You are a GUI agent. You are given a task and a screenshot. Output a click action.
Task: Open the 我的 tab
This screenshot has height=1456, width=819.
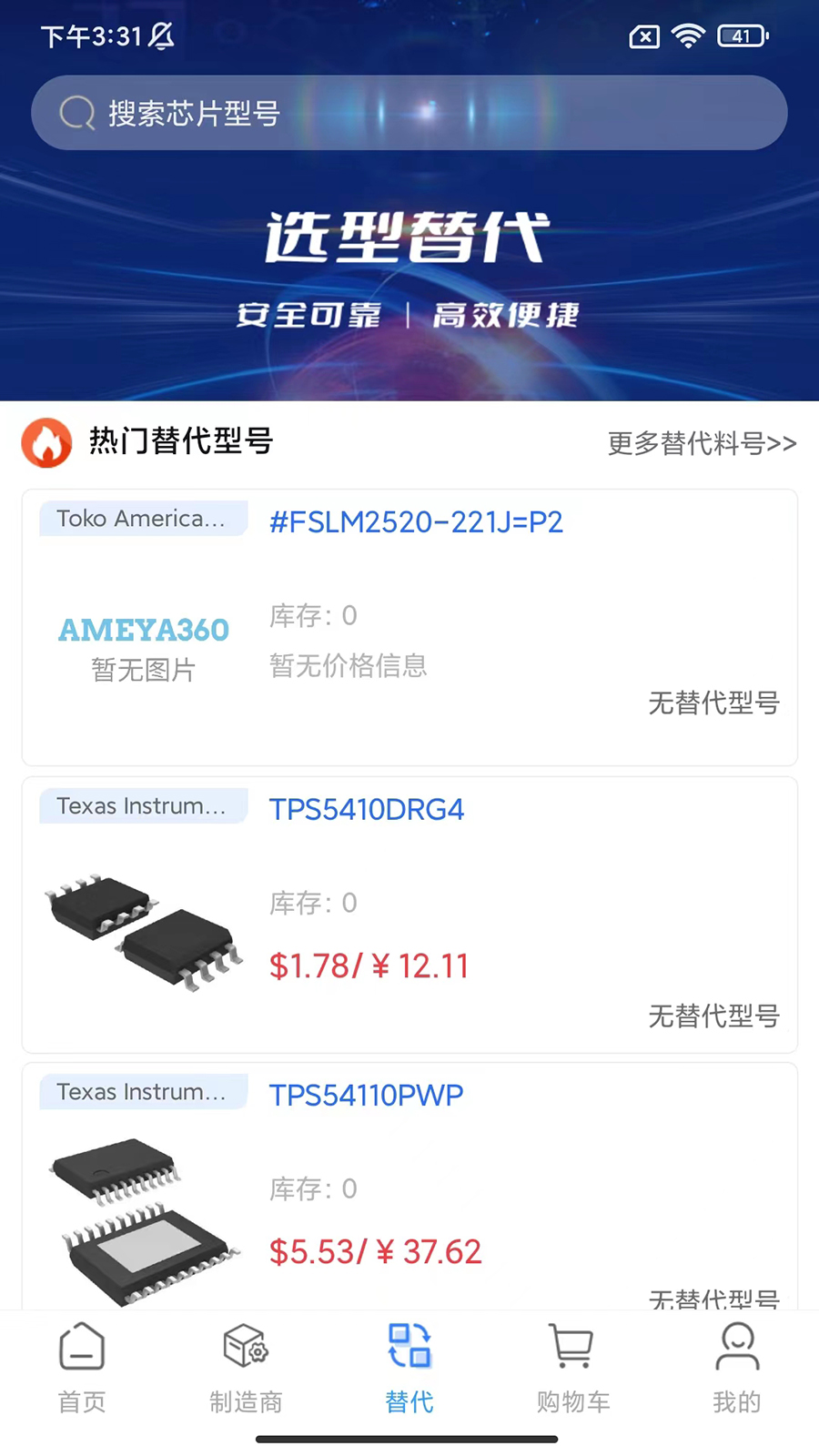tap(737, 1368)
